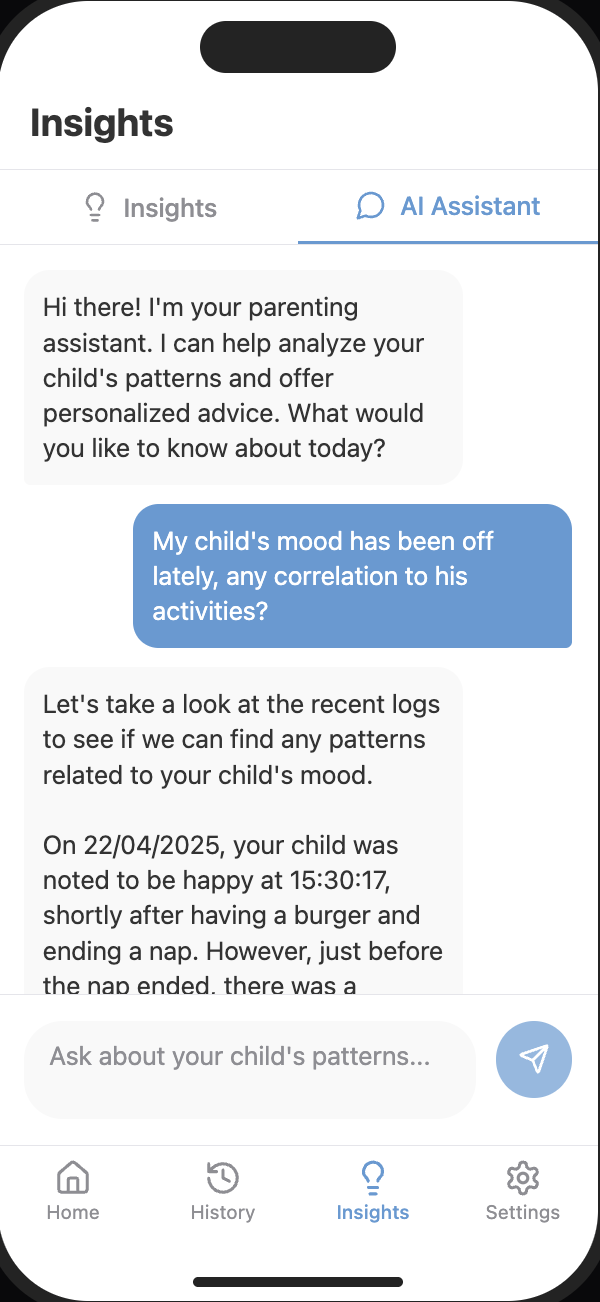Focus the 'Ask about your child's patterns' field
This screenshot has height=1302, width=600.
coord(249,1057)
